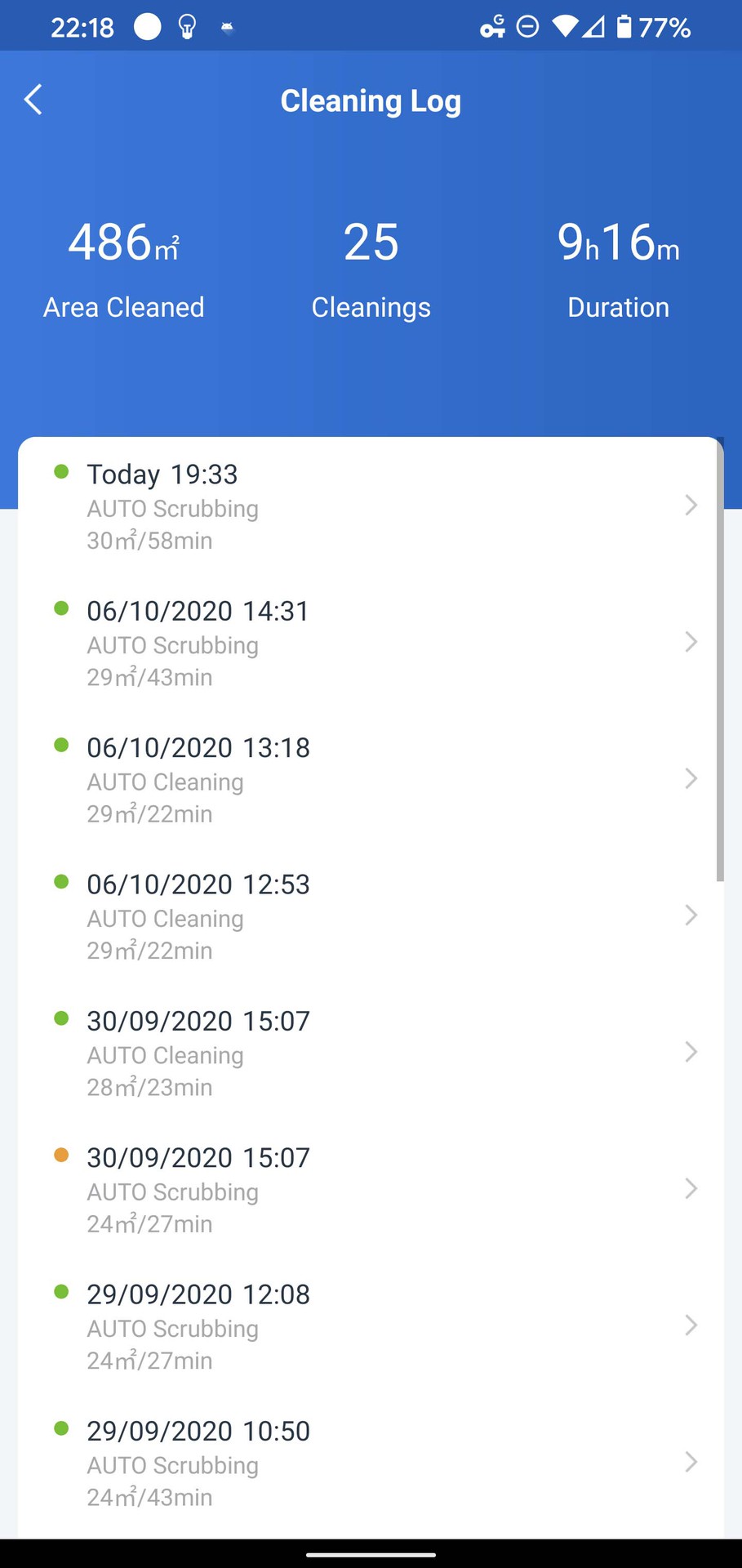Open the 06/10/2020 13:18 cleaning record
Image resolution: width=742 pixels, height=1568 pixels.
tap(371, 780)
